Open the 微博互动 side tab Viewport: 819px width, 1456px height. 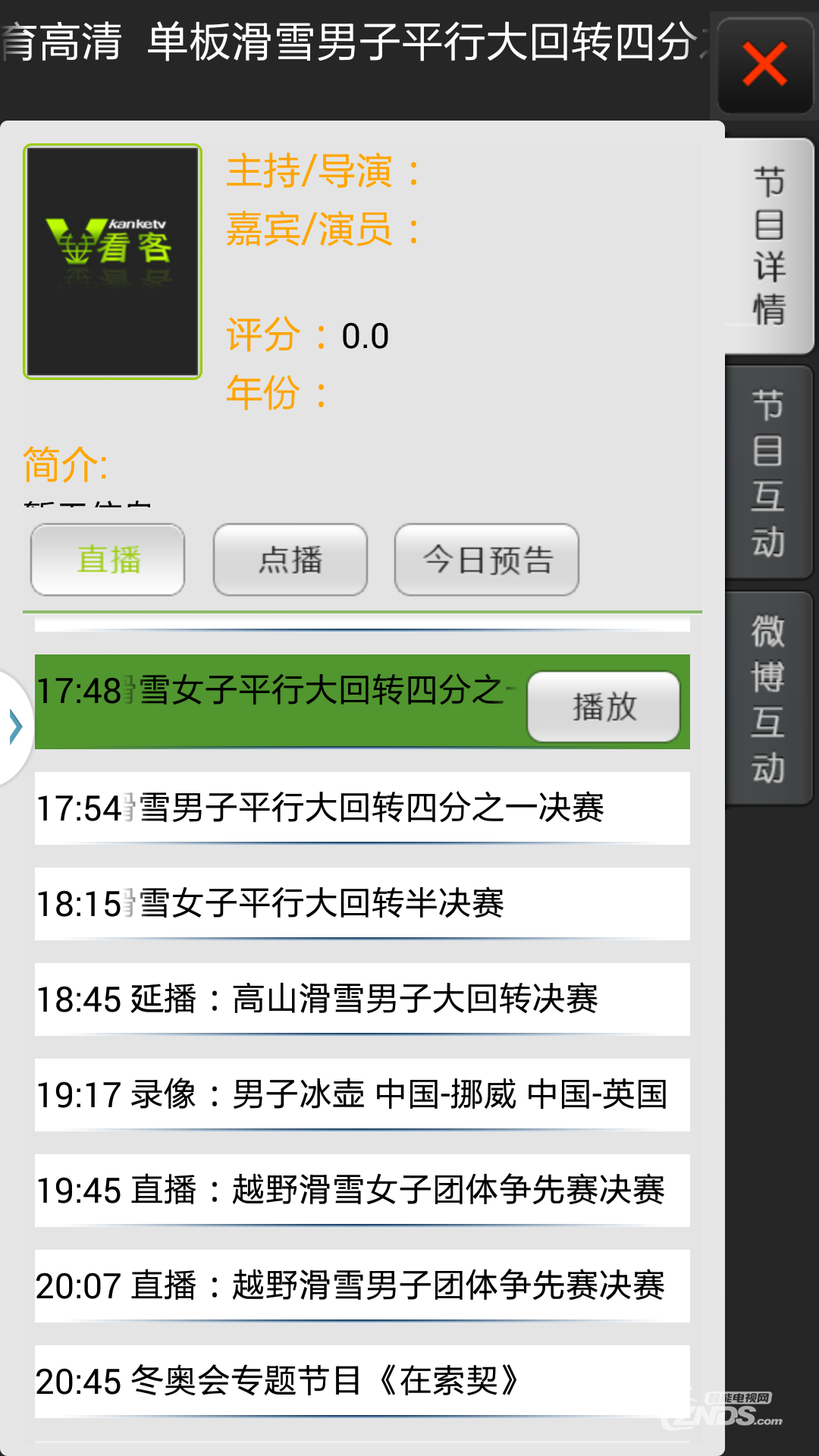(x=769, y=698)
